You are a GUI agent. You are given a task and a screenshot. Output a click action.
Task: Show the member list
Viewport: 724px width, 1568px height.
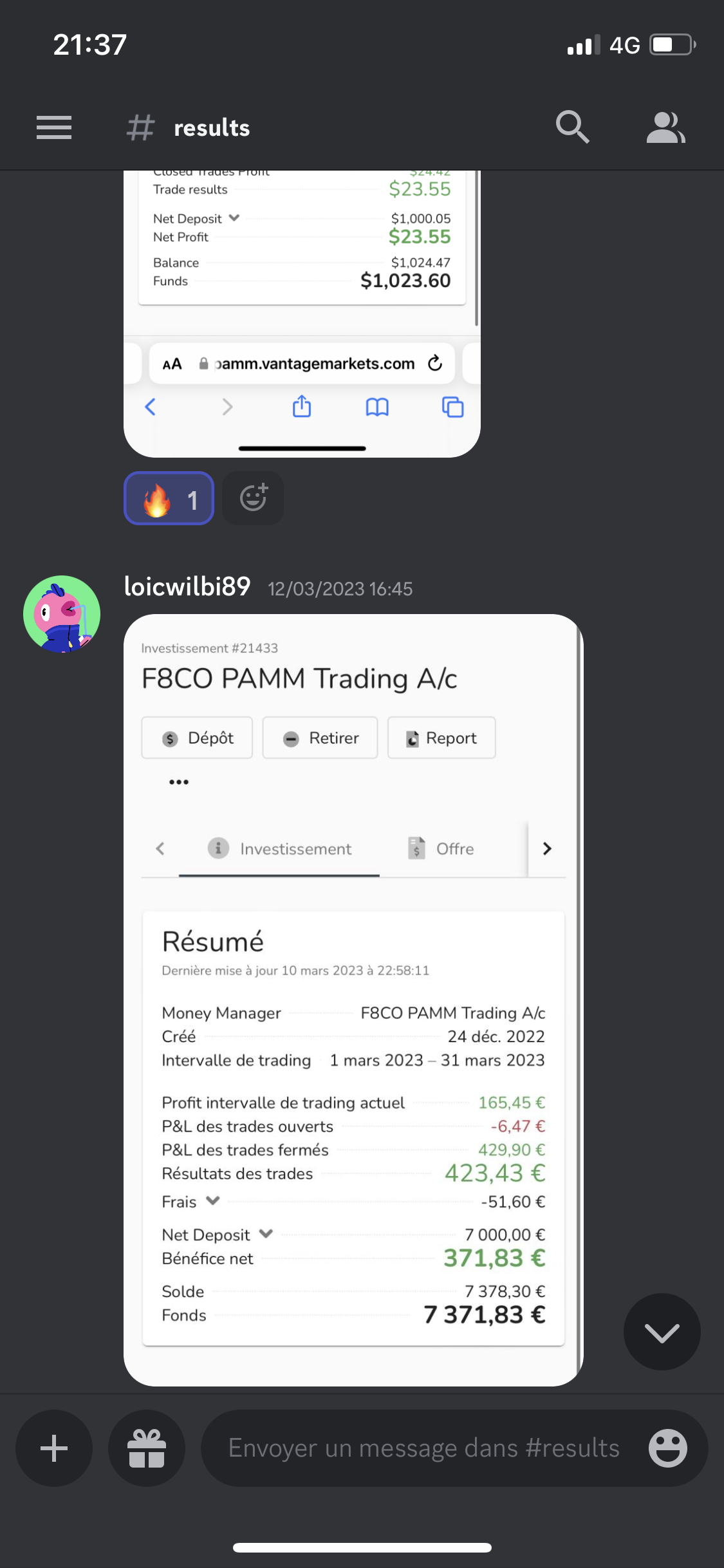click(665, 127)
